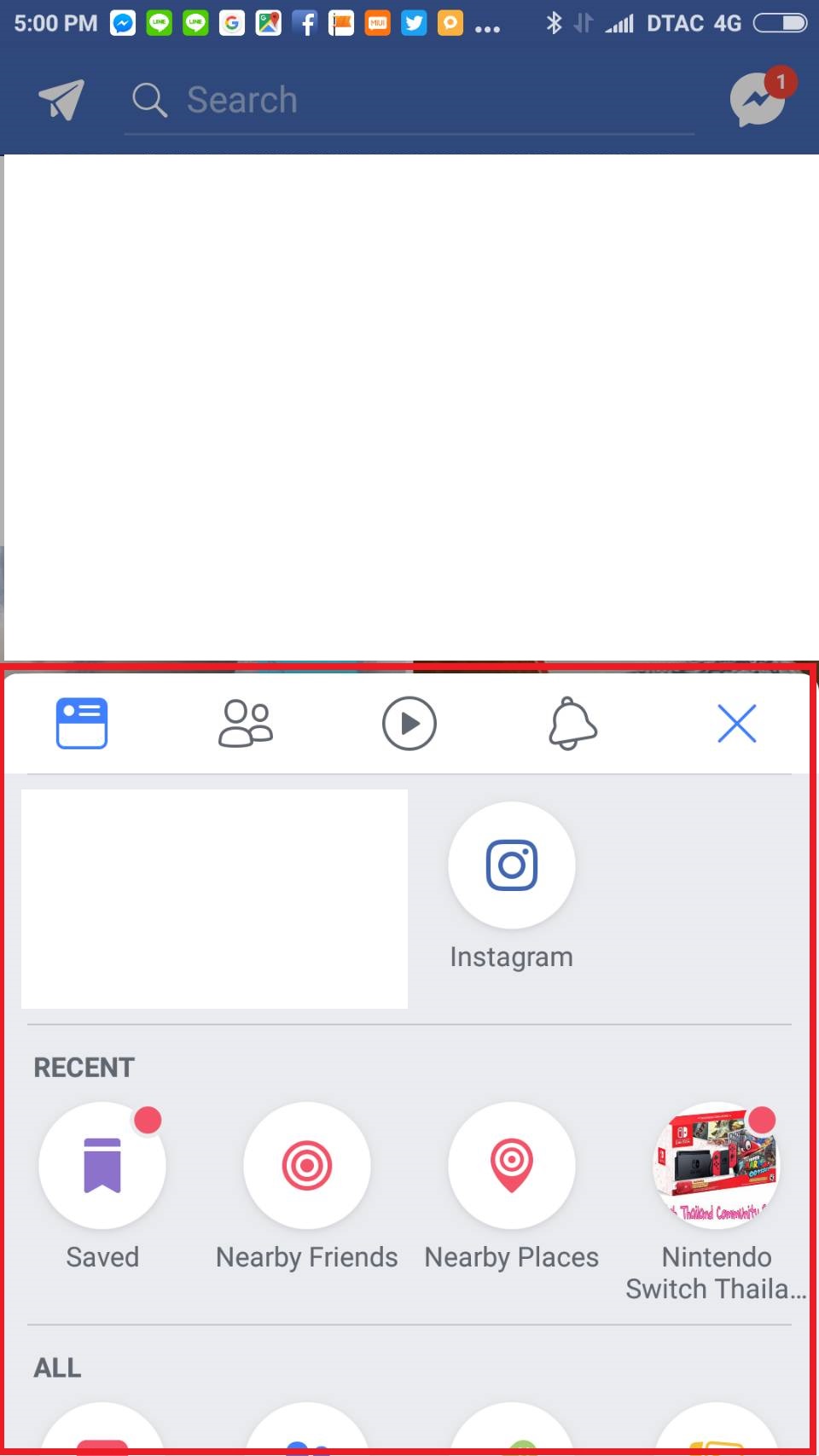
Task: Tap the Search field
Action: tap(409, 101)
